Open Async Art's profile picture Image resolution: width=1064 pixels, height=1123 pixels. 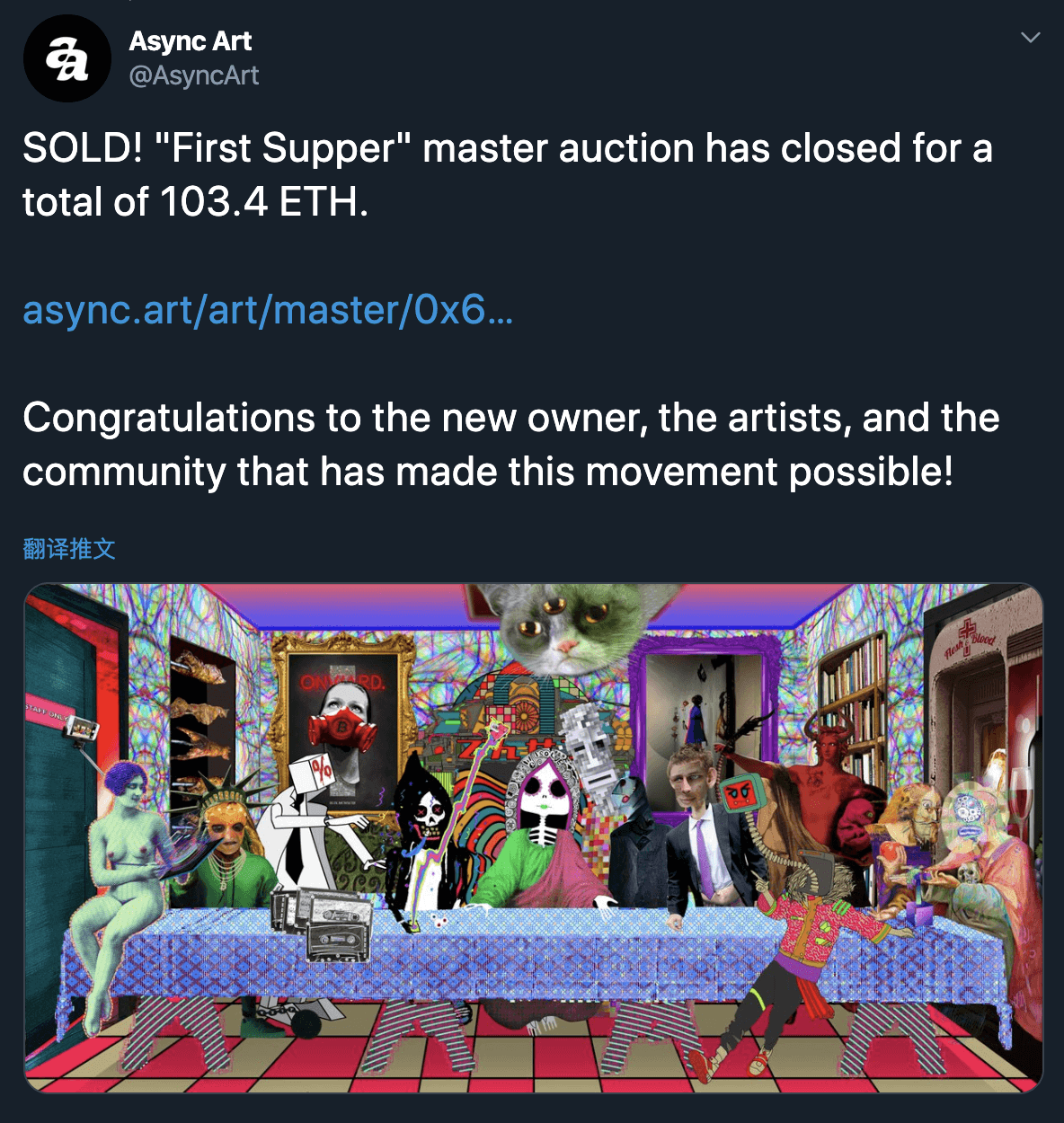tap(66, 58)
